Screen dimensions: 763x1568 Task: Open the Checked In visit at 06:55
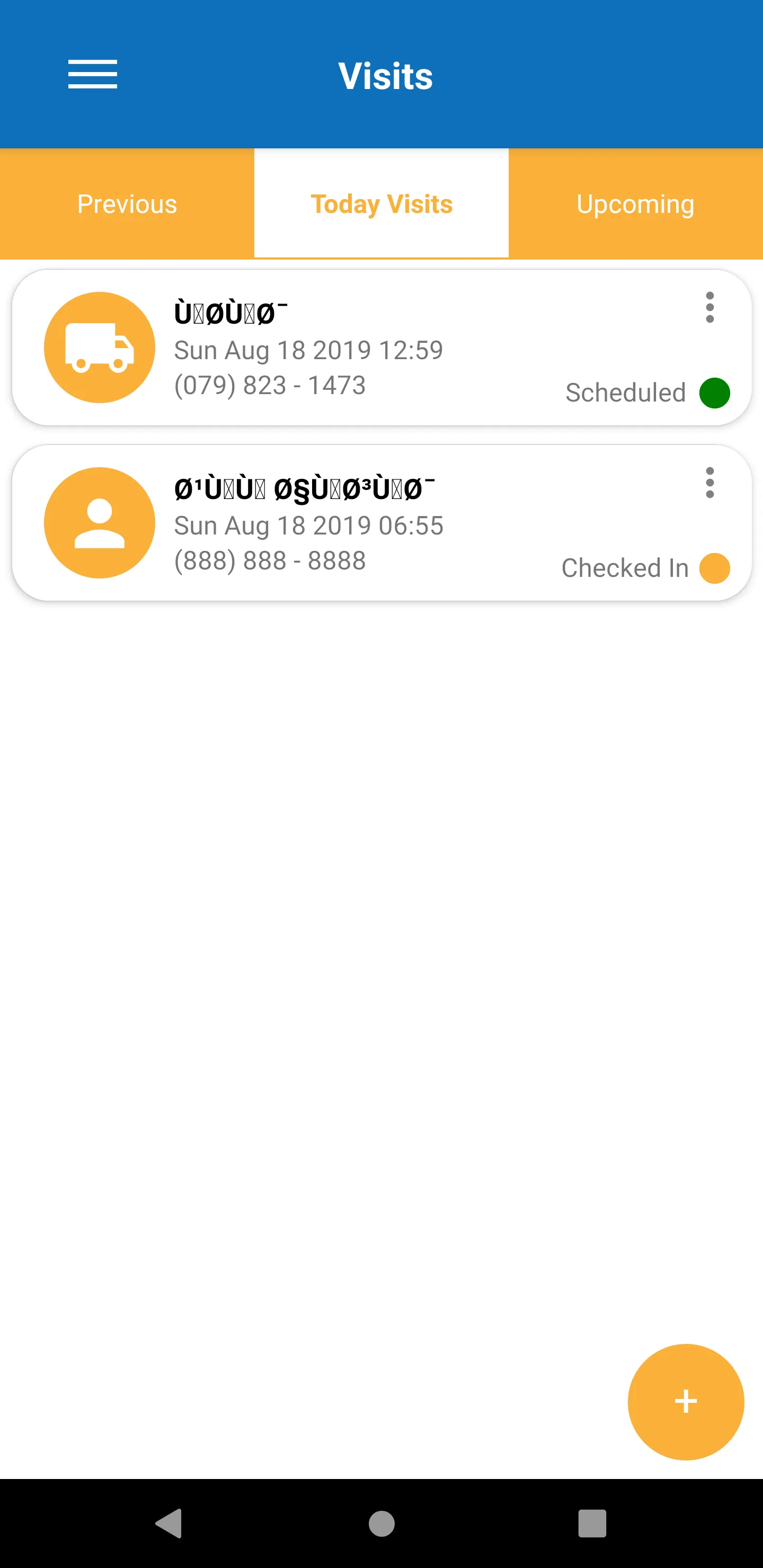point(366,524)
